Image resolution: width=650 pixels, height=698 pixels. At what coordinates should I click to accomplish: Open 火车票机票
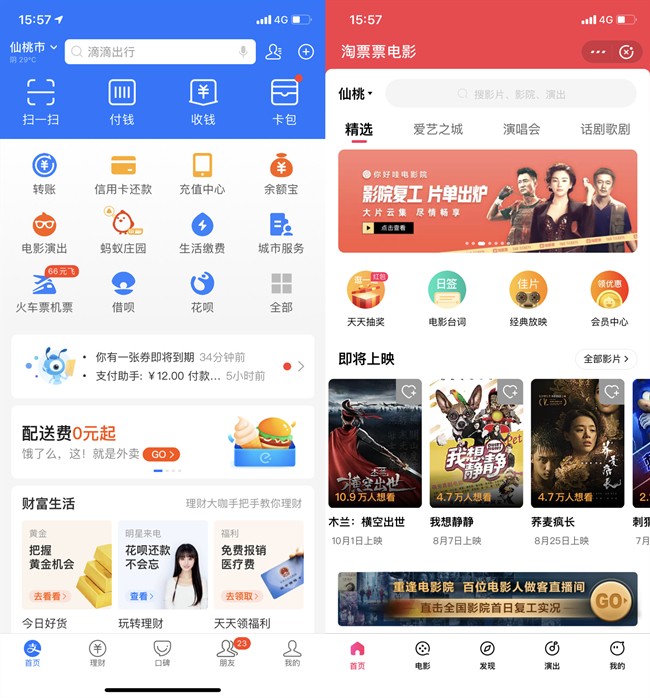[44, 291]
